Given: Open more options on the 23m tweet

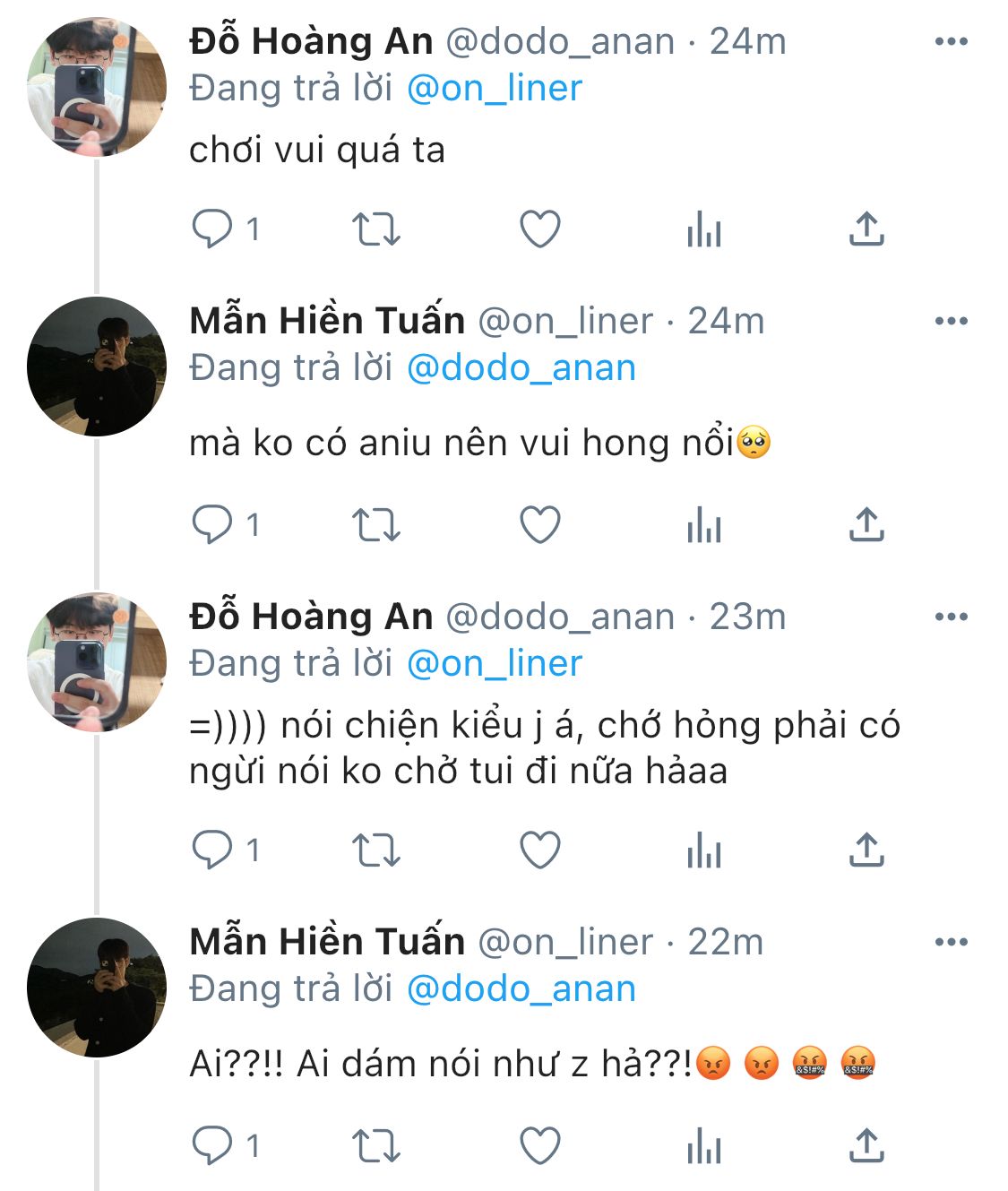Looking at the screenshot, I should tap(951, 617).
